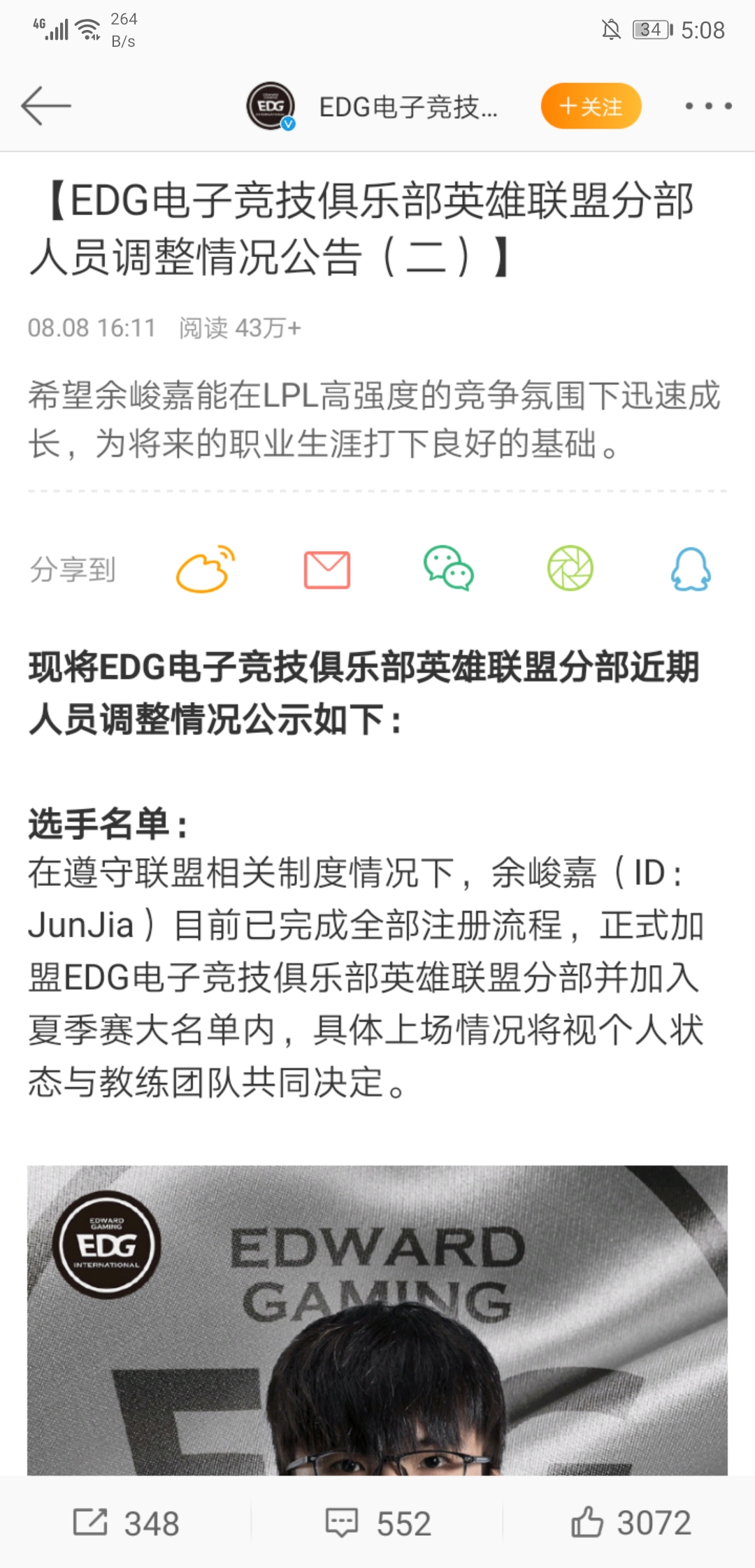Image resolution: width=755 pixels, height=1568 pixels.
Task: Go back with the arrow icon
Action: tap(46, 106)
